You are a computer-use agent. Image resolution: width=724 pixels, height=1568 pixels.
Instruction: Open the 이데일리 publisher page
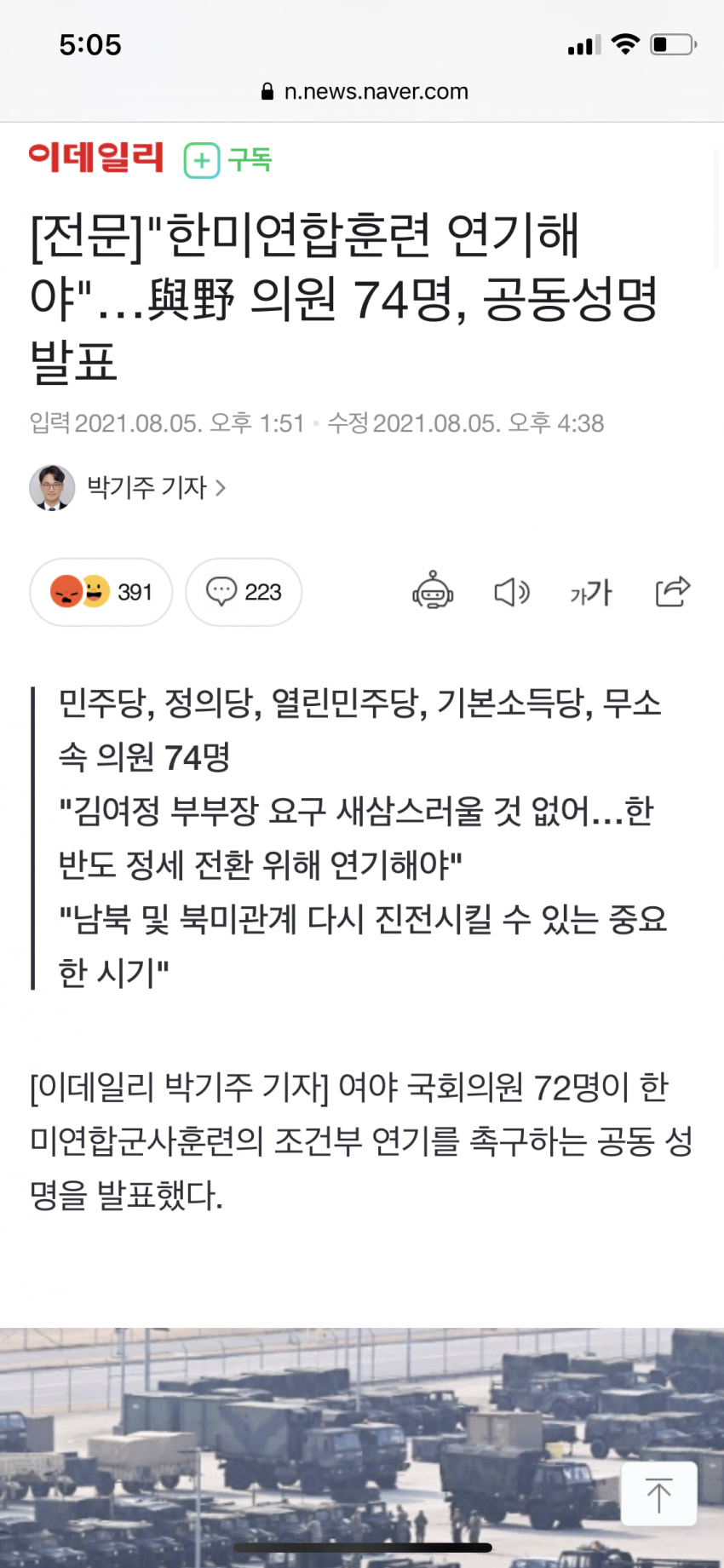pyautogui.click(x=95, y=158)
